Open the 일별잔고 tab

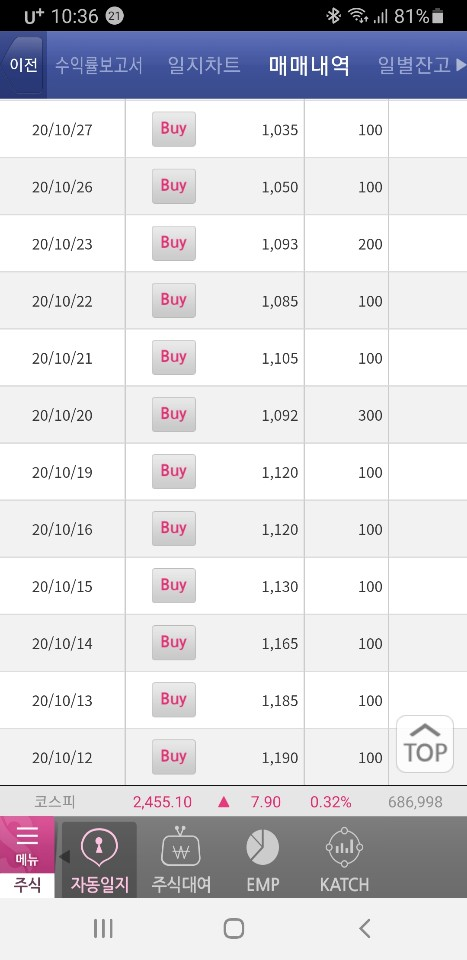(x=414, y=66)
